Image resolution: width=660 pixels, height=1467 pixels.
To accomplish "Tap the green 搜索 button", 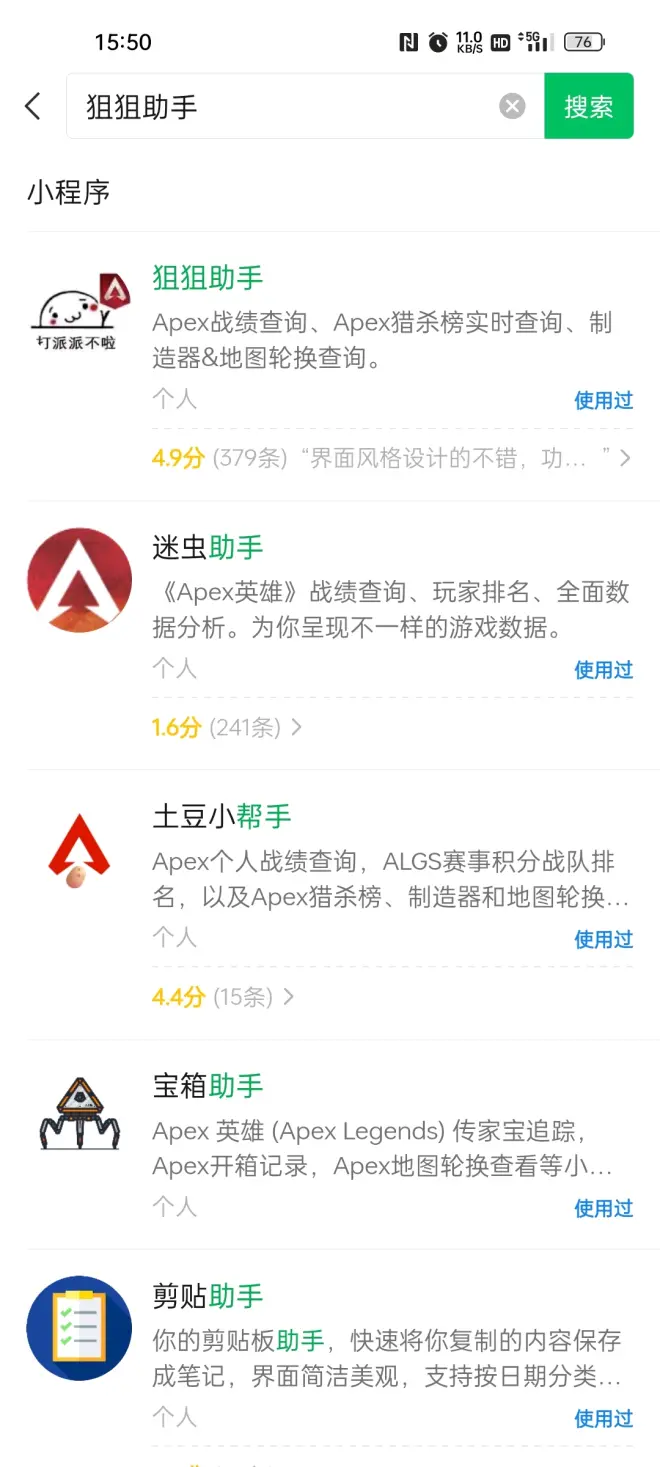I will point(588,106).
